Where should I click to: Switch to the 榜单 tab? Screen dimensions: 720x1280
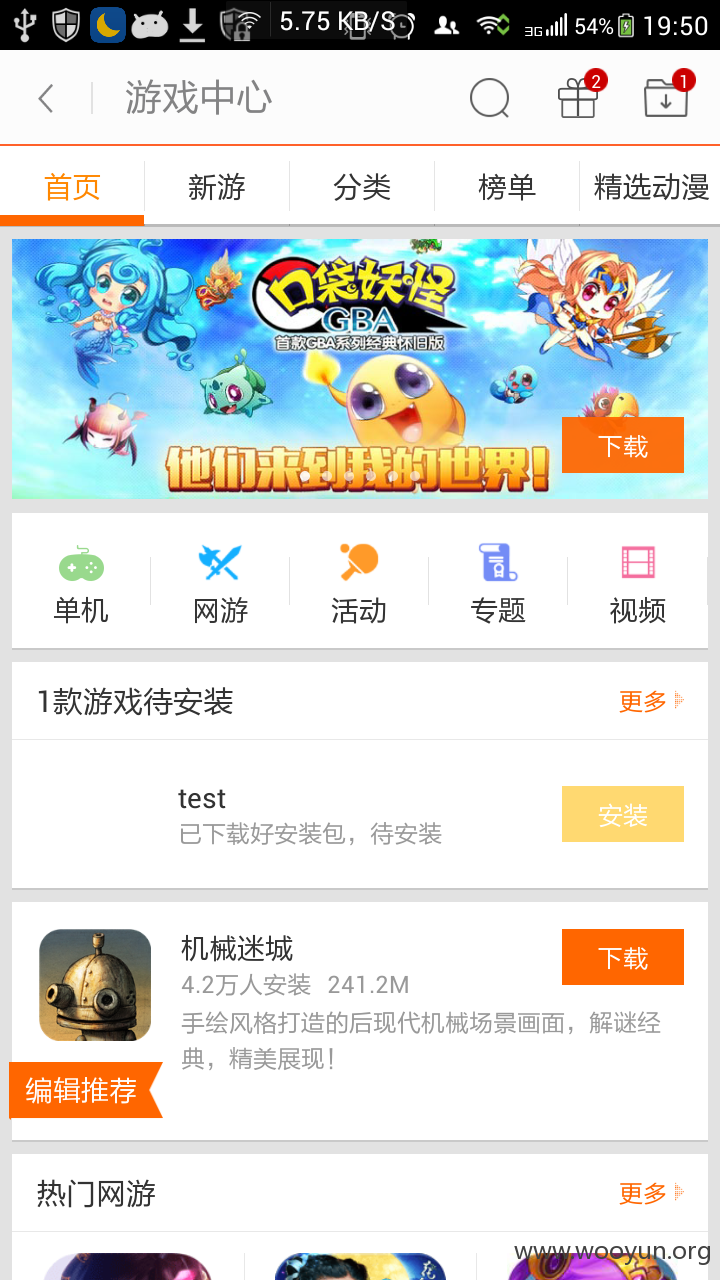click(507, 187)
